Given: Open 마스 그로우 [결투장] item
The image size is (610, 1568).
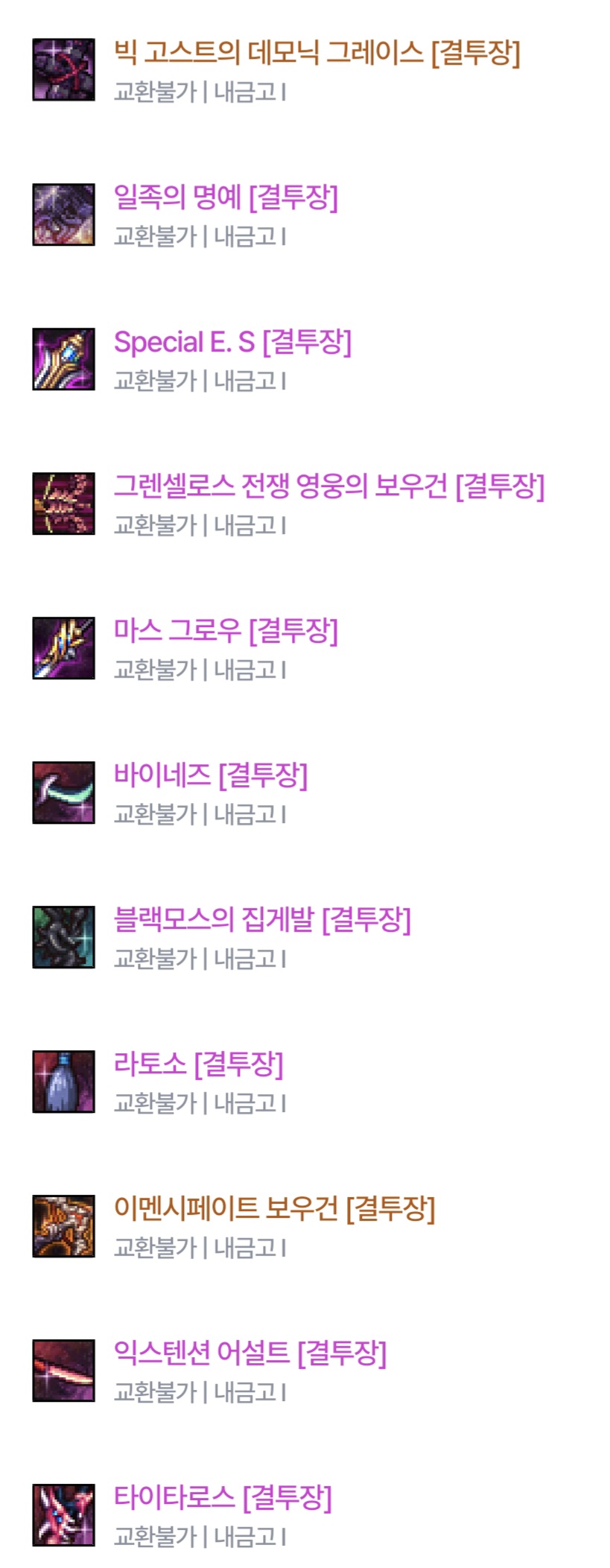Looking at the screenshot, I should [226, 631].
